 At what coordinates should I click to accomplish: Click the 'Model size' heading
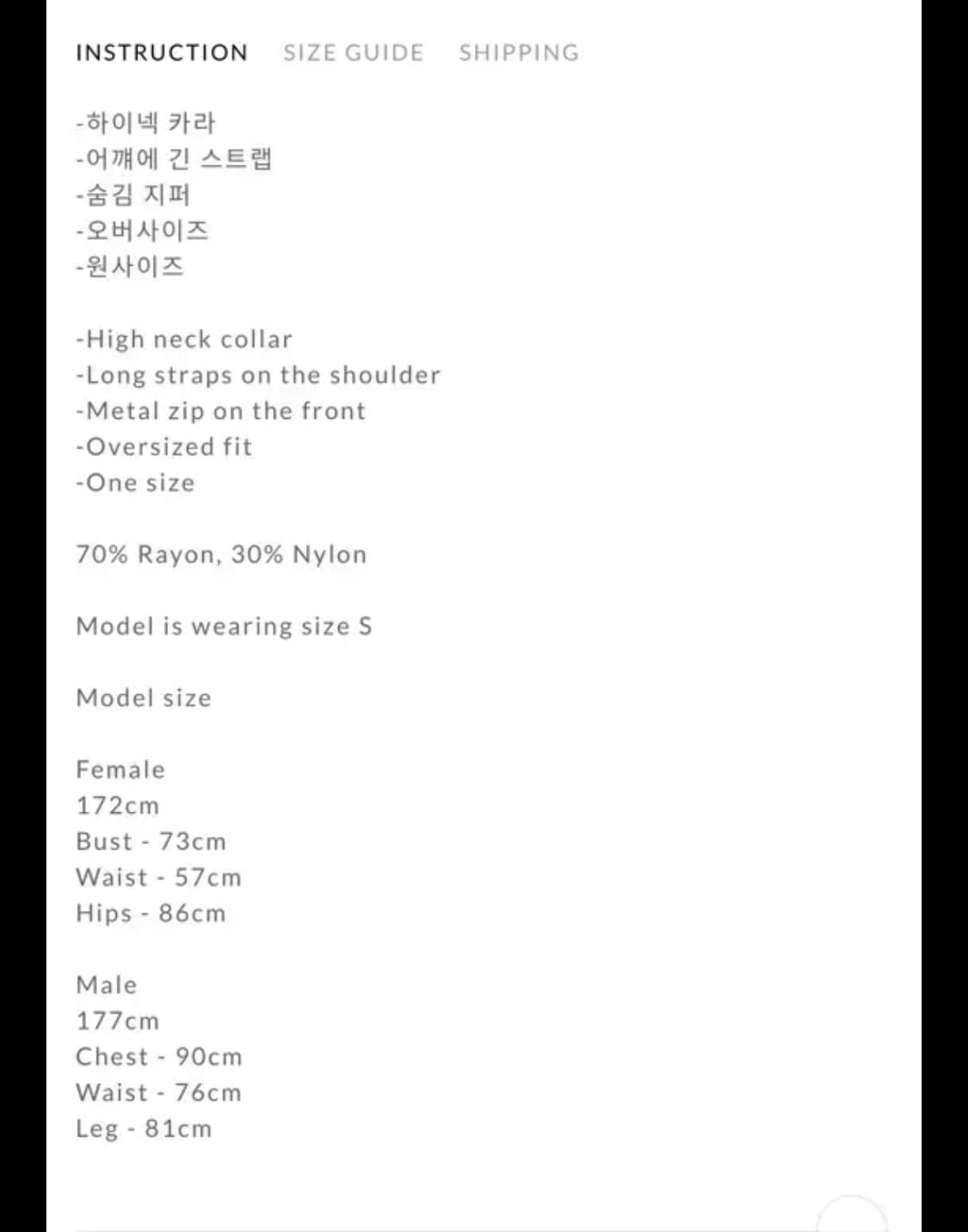pyautogui.click(x=144, y=698)
